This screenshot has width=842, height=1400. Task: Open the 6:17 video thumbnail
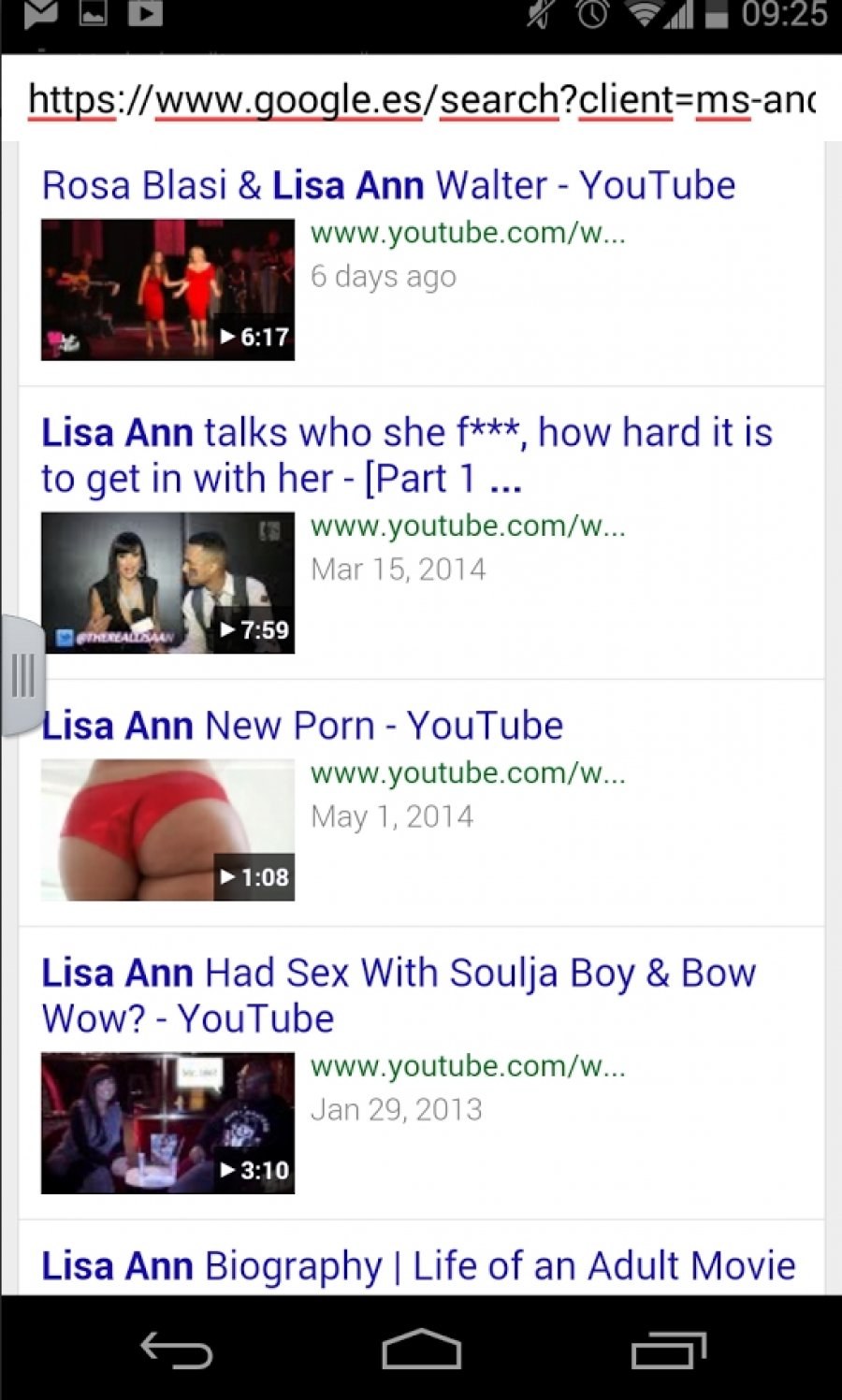tap(167, 290)
